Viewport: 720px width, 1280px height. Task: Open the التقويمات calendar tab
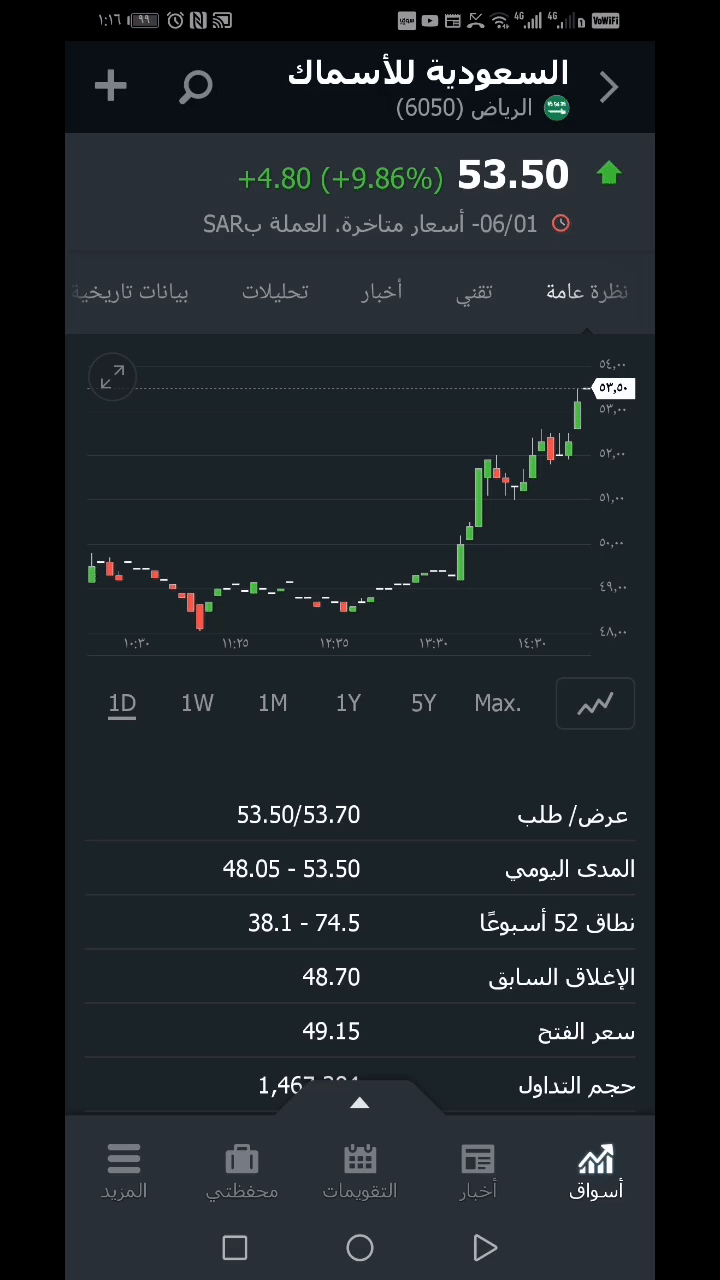[360, 1171]
